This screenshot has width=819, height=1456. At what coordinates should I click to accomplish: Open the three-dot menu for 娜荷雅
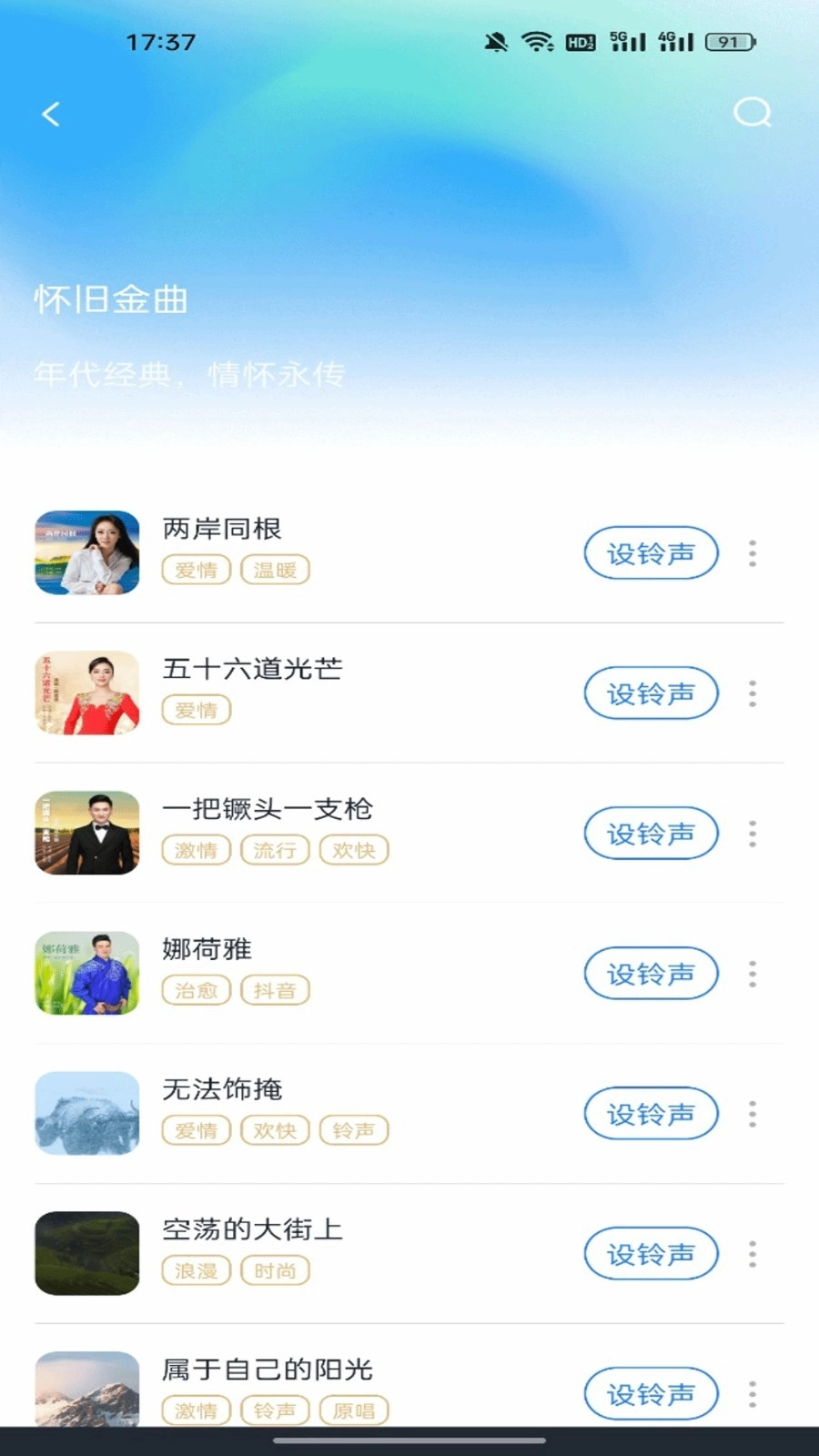tap(752, 974)
